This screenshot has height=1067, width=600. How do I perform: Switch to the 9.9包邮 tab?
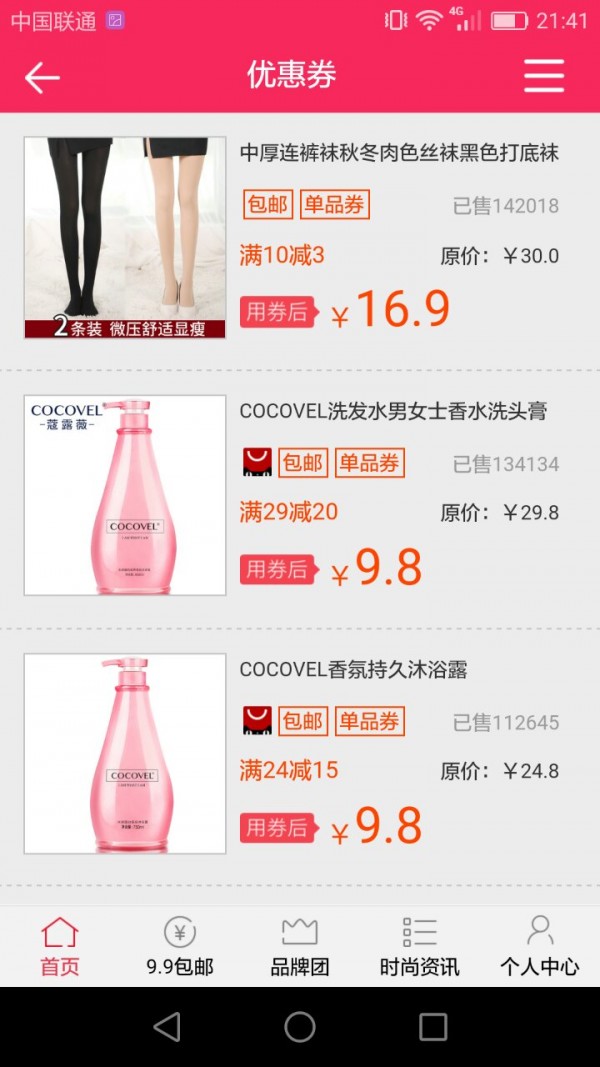point(180,946)
